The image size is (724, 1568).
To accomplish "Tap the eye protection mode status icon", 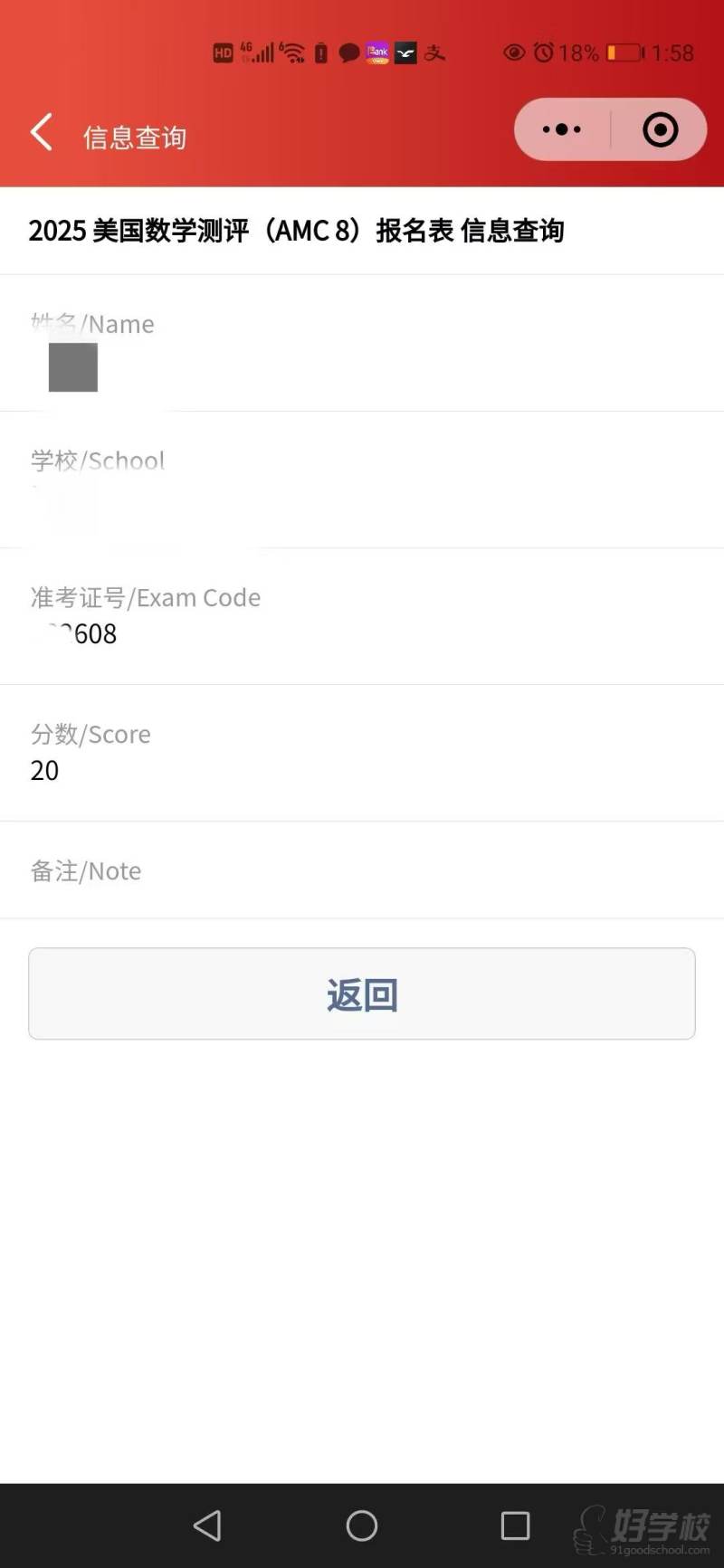I will point(513,52).
